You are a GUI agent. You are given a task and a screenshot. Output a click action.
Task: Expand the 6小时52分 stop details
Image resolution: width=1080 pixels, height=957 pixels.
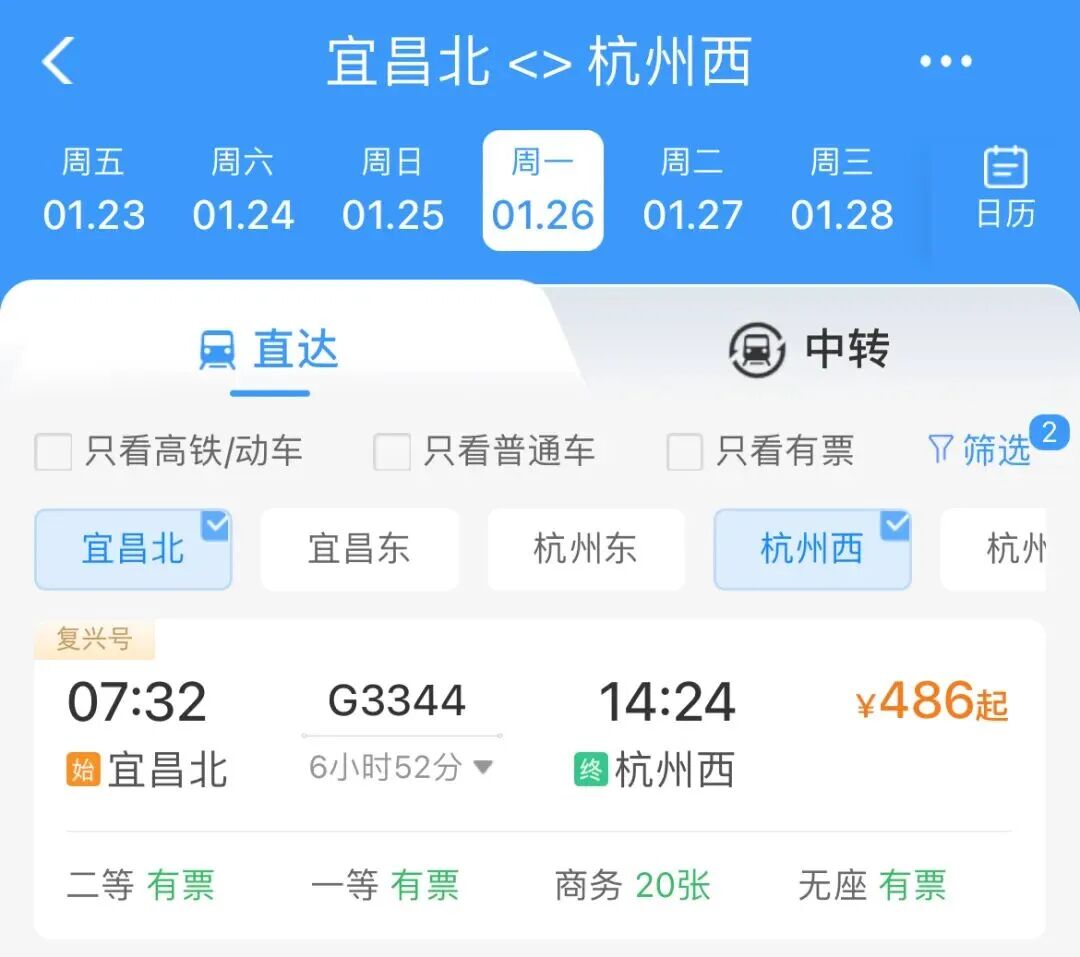click(400, 767)
